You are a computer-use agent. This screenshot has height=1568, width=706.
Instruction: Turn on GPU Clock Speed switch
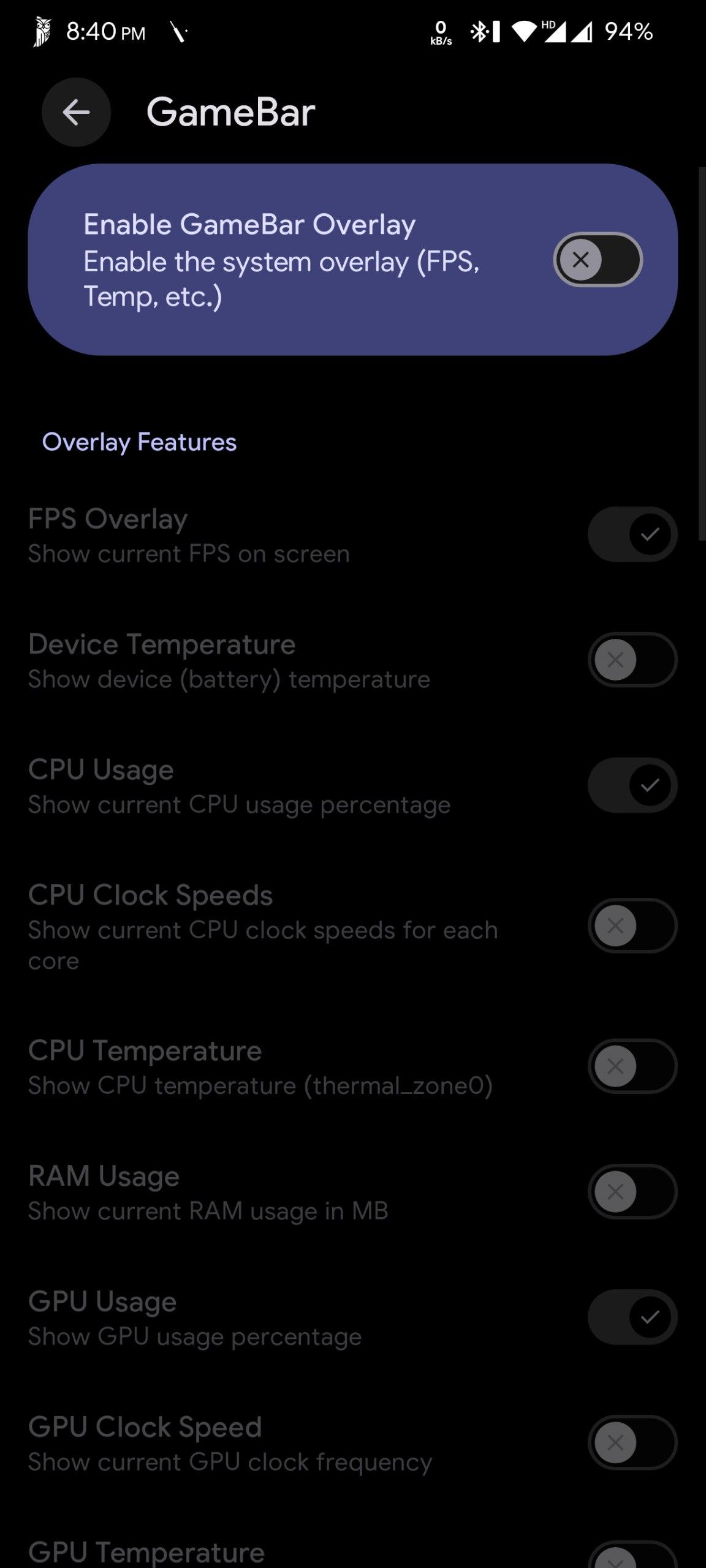(x=632, y=1443)
